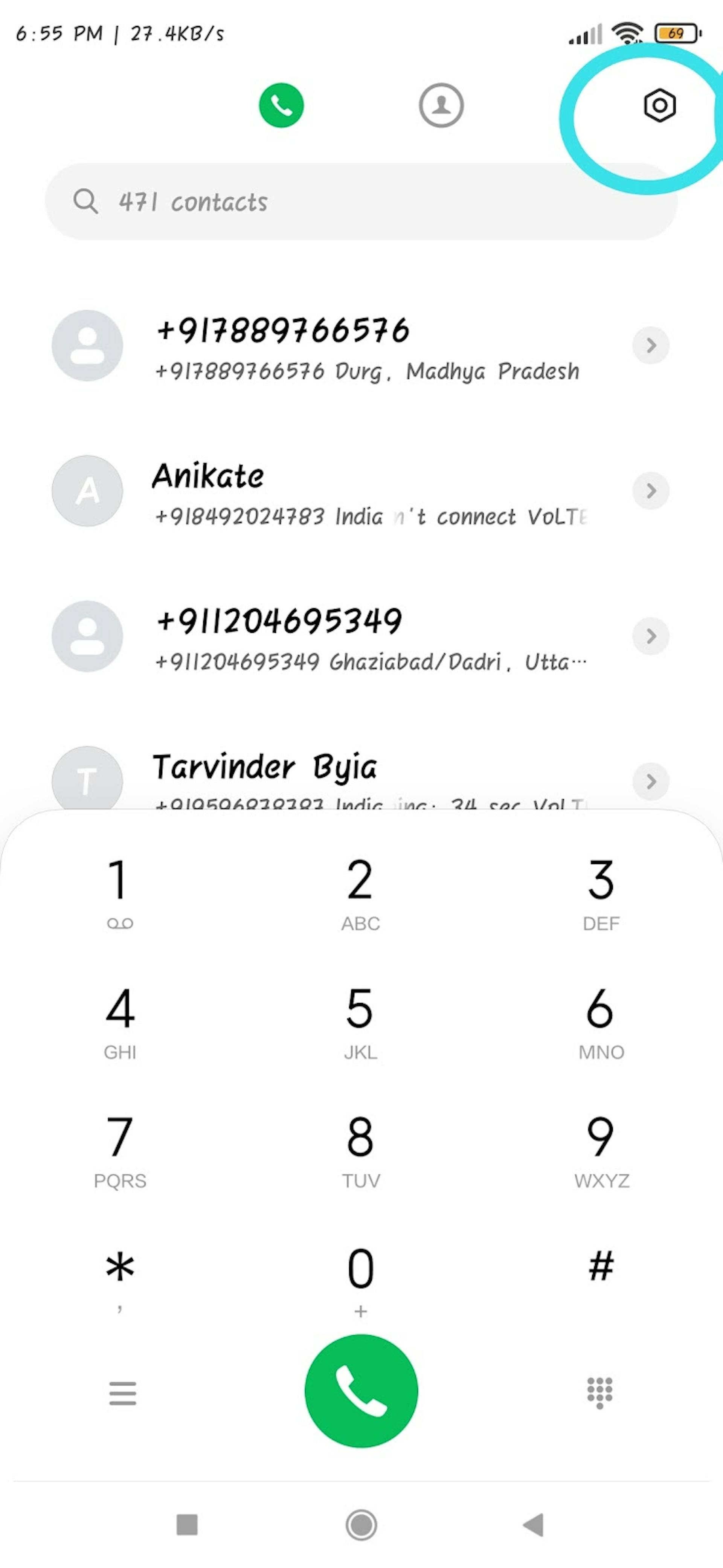
Task: Open dialer settings hexagon icon
Action: pos(659,106)
